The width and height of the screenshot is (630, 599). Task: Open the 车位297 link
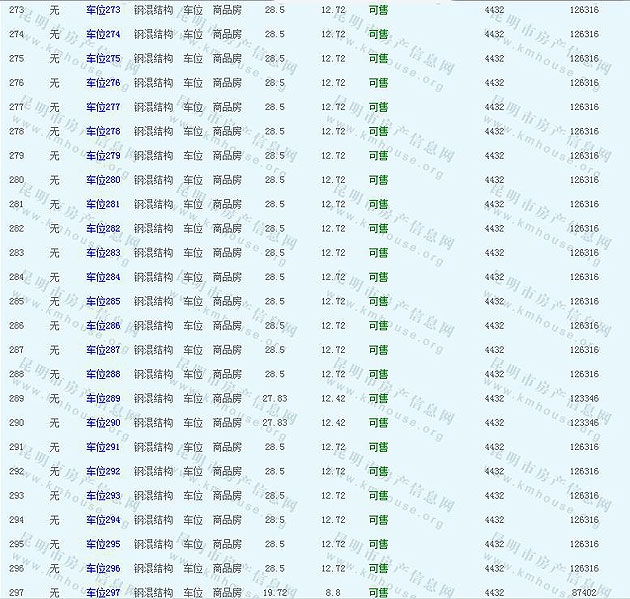coord(103,593)
